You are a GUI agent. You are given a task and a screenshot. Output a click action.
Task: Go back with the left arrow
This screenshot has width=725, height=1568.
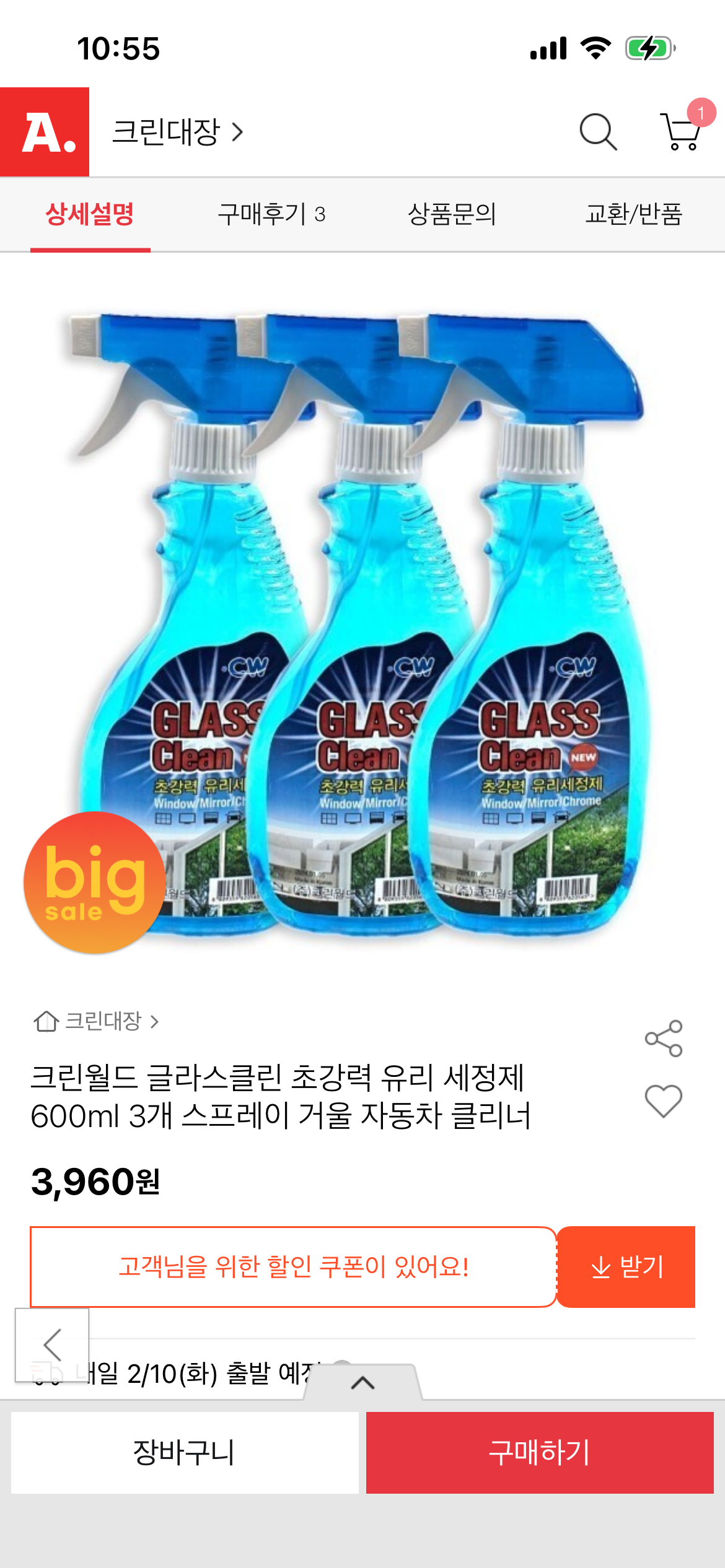point(52,1345)
